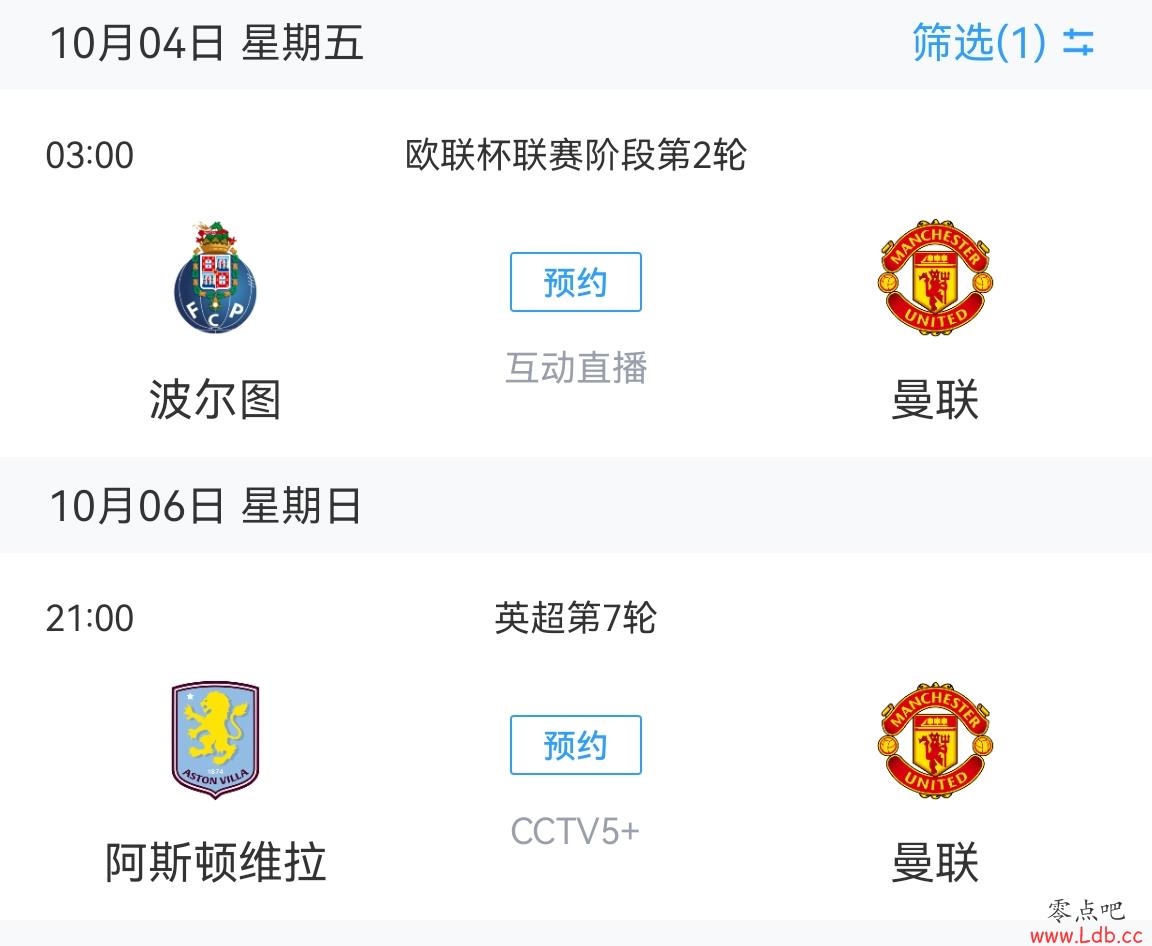1152x946 pixels.
Task: Reserve the 波尔图 vs 曼联 match
Action: pos(575,283)
